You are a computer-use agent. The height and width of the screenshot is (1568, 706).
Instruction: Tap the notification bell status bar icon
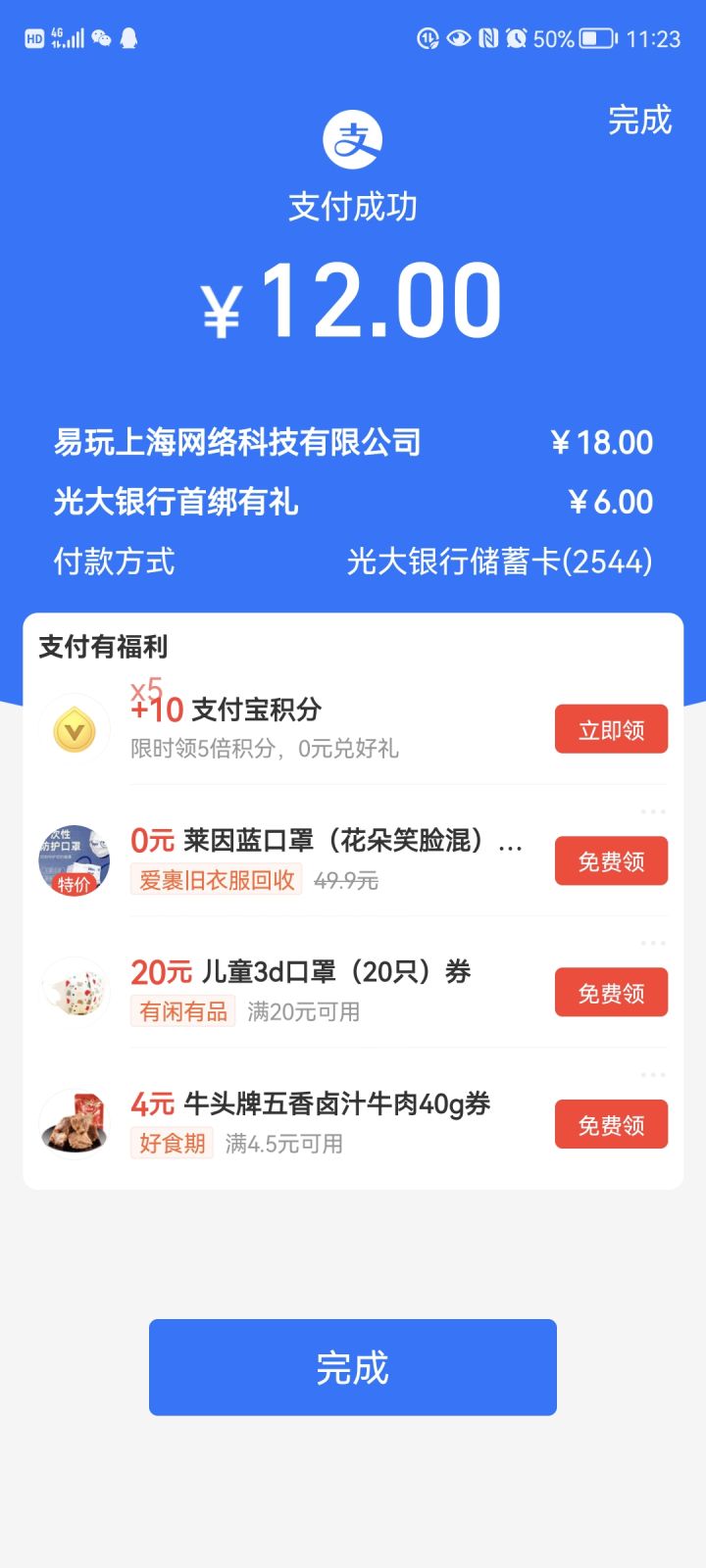pyautogui.click(x=131, y=39)
